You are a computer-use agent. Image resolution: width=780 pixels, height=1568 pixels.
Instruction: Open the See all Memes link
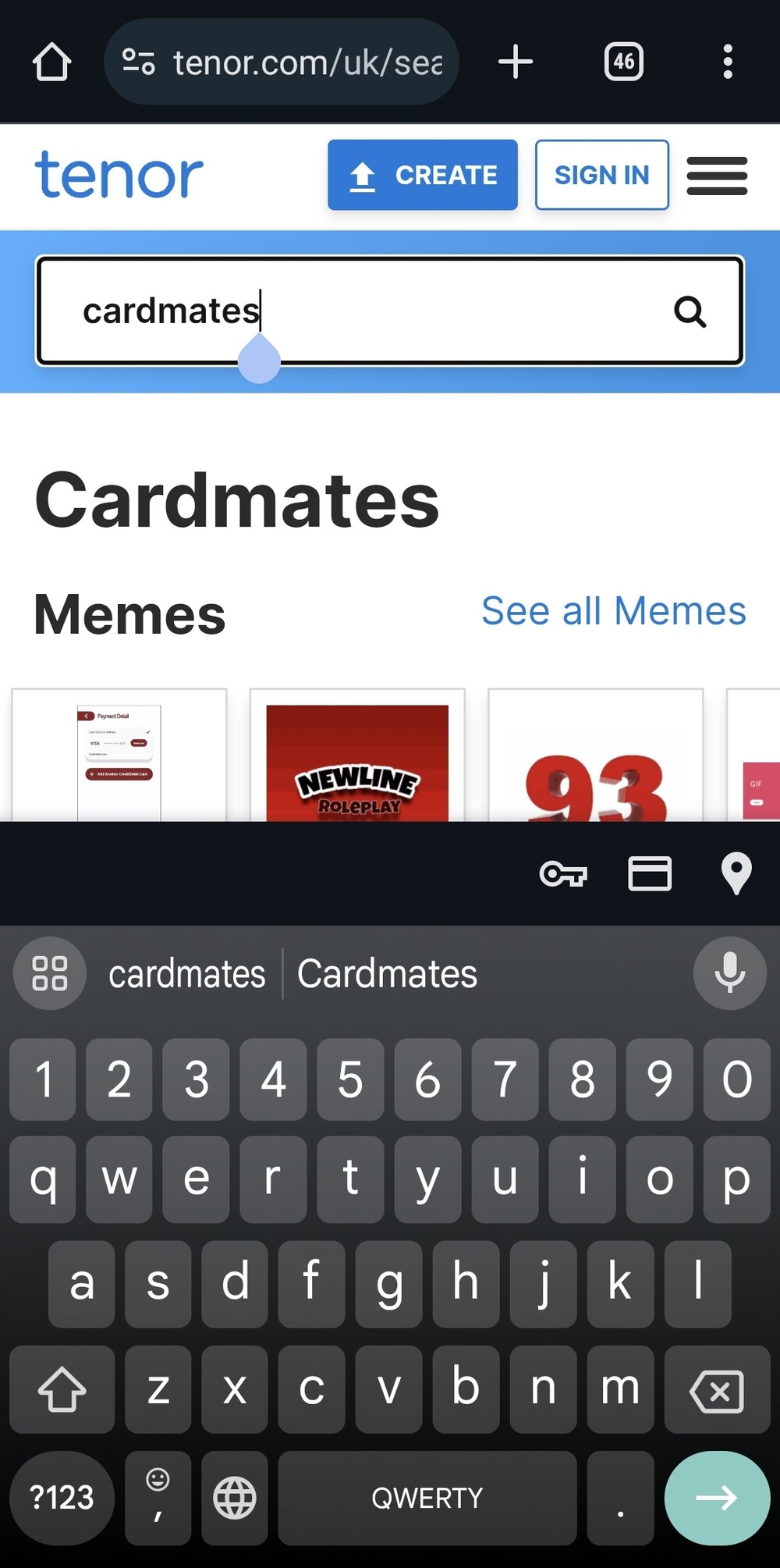(x=614, y=610)
